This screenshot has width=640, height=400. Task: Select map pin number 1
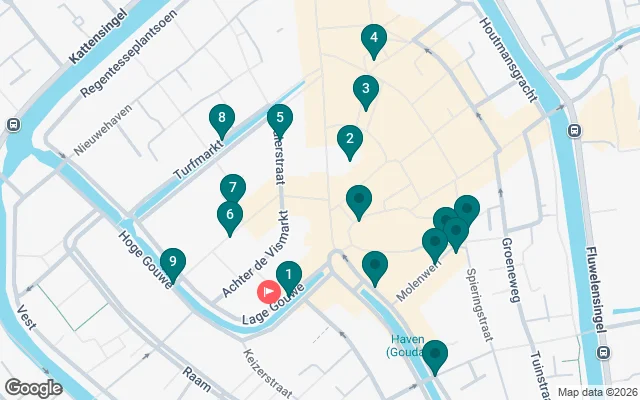288,274
